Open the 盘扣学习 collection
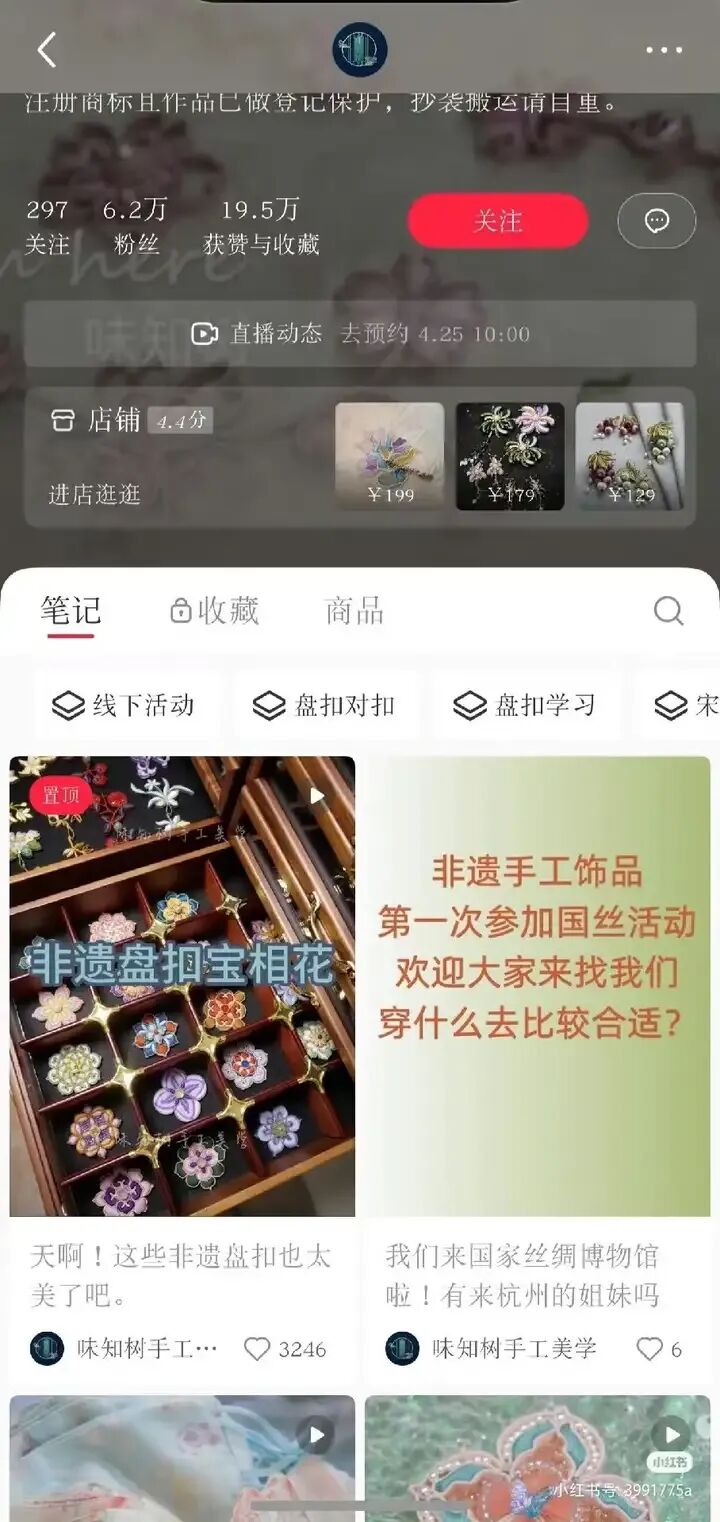Screen dimensions: 720x1522 525,705
